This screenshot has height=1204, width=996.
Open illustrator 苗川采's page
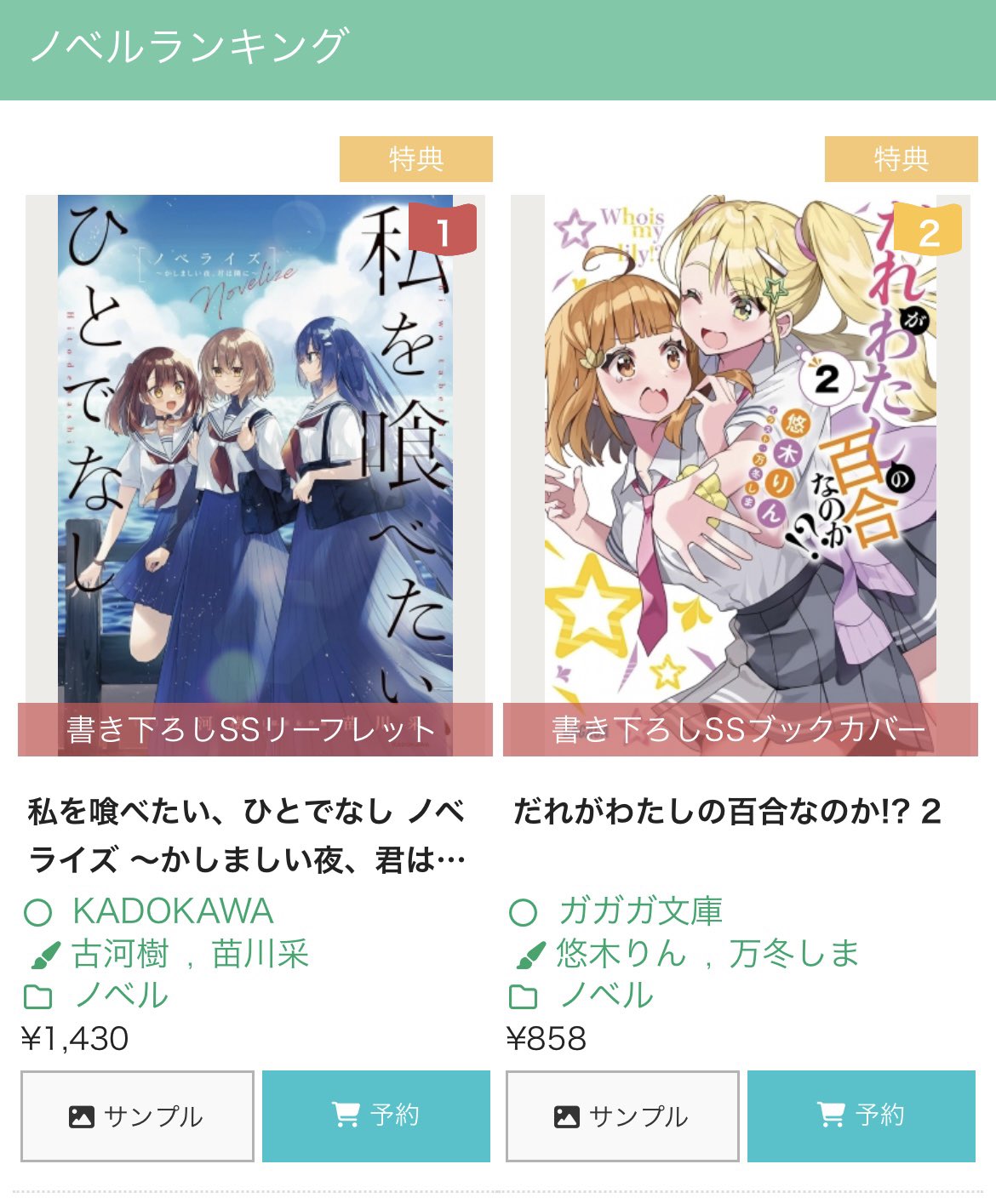tap(260, 954)
